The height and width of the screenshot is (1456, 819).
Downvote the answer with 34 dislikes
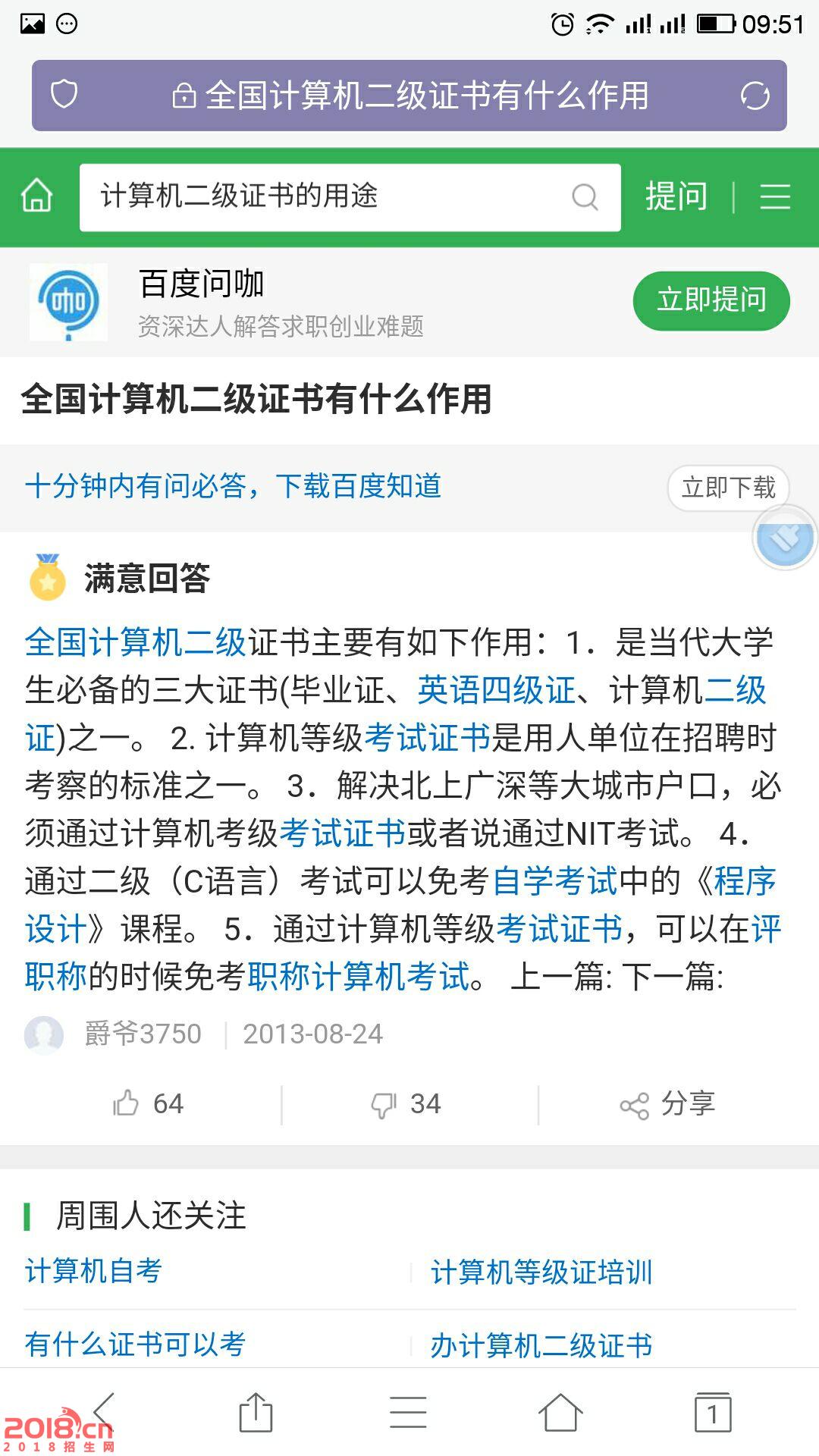(x=406, y=1104)
